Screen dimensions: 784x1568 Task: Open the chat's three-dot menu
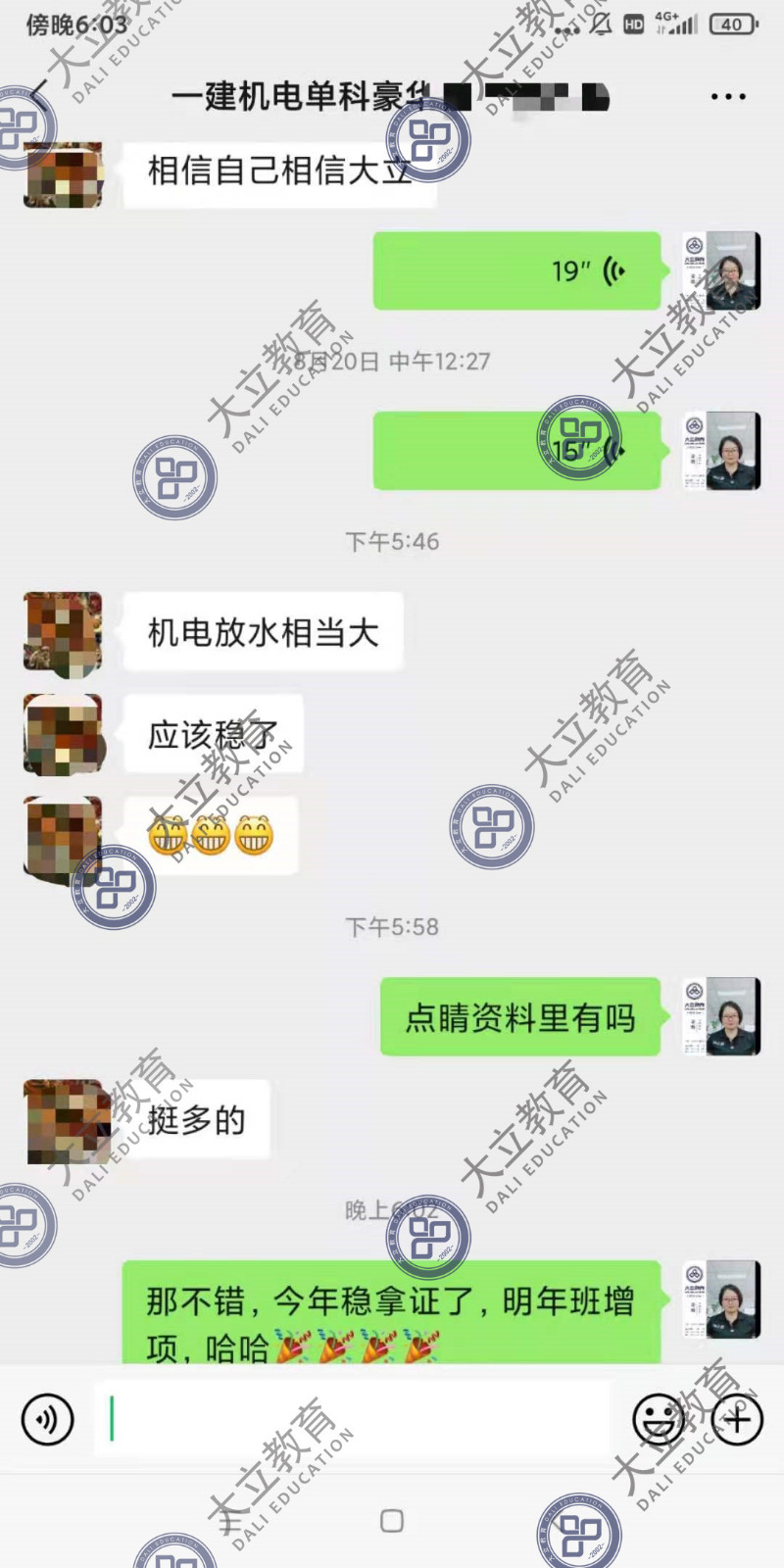727,96
